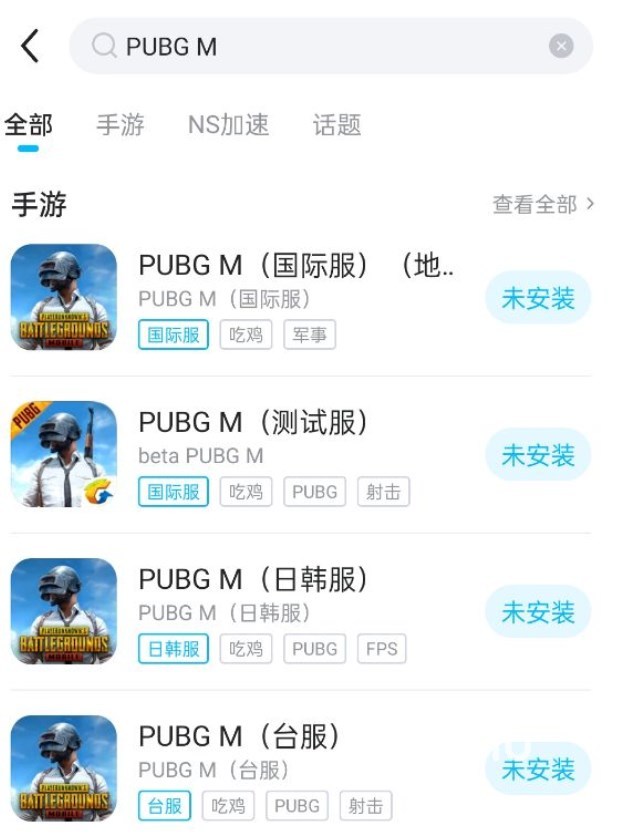Select the 射击 tag under PUBG M（测试服）
The image size is (619, 835).
pos(383,492)
